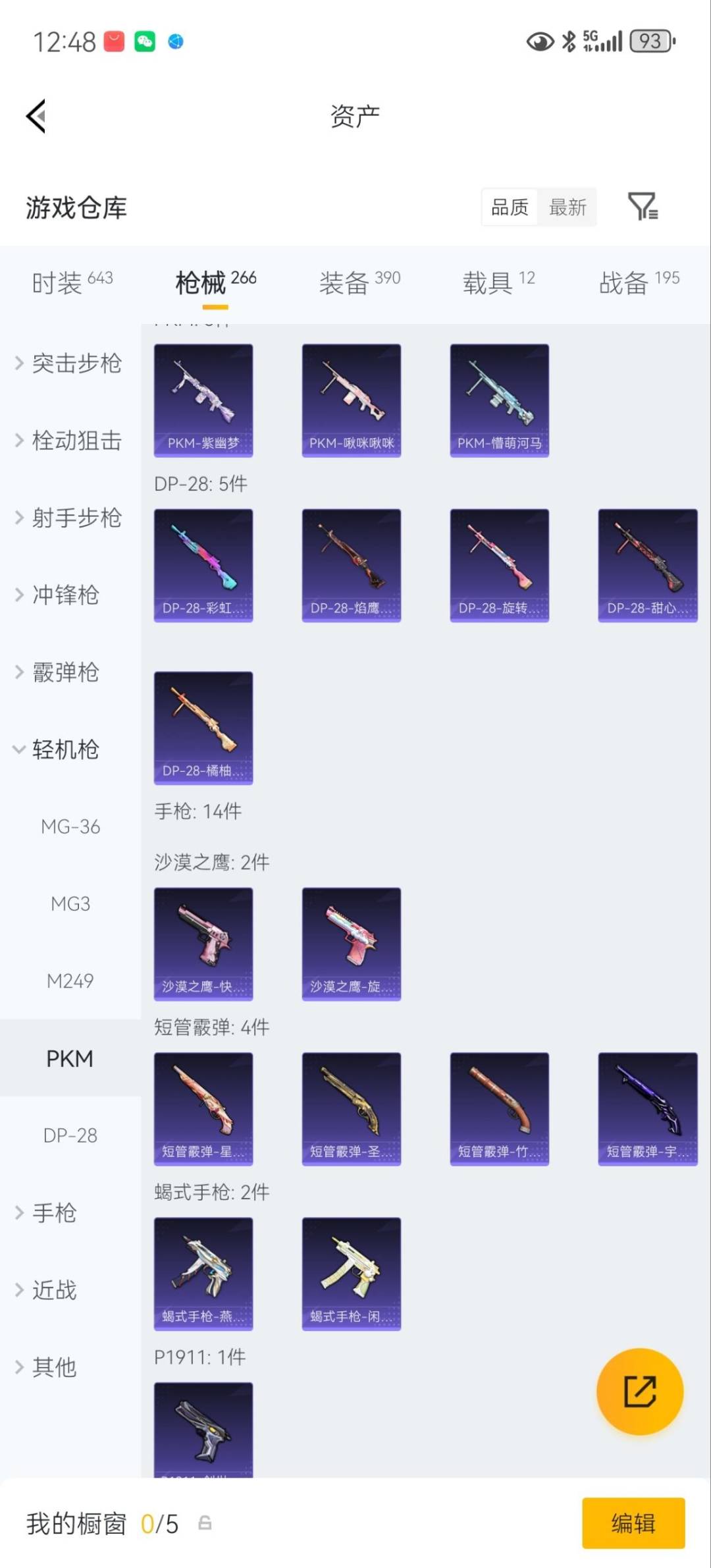Tap the battery indicator showing 93
711x1568 pixels.
click(649, 41)
